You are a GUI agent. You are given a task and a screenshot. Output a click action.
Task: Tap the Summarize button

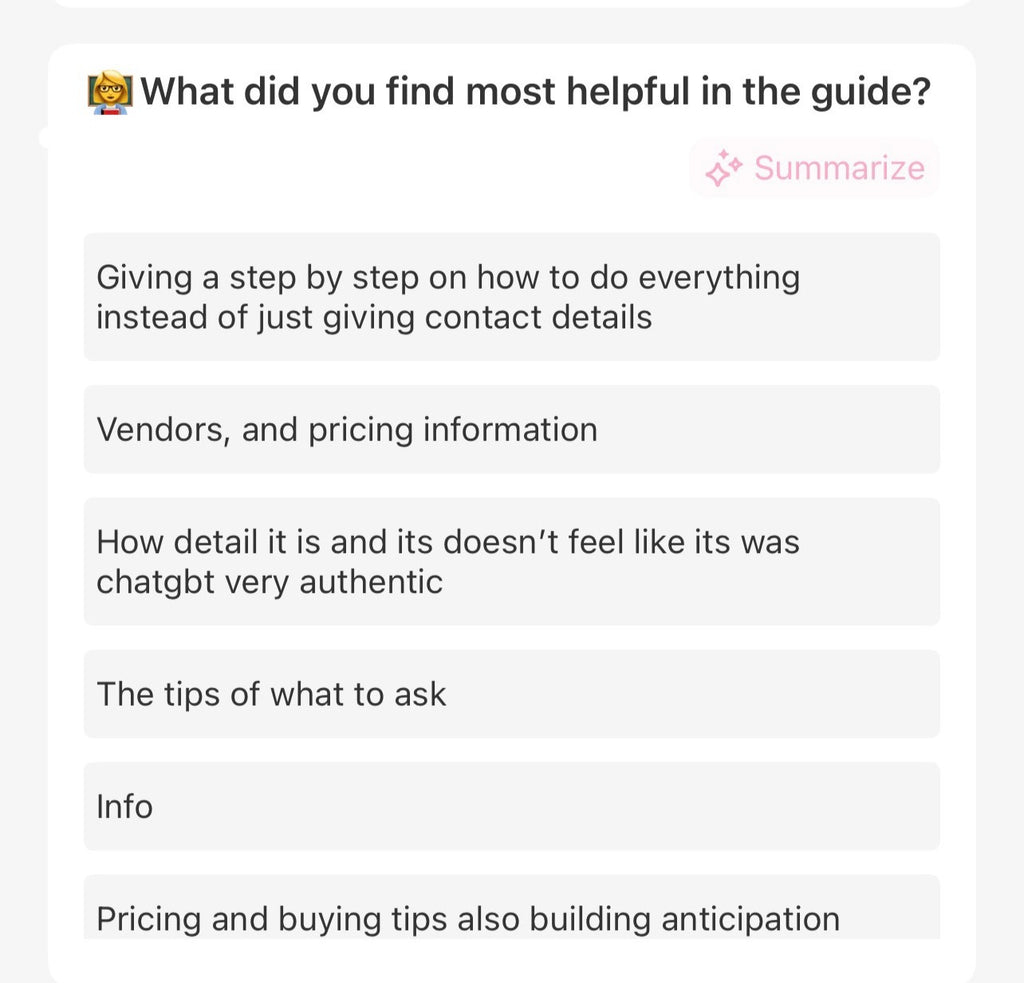815,168
